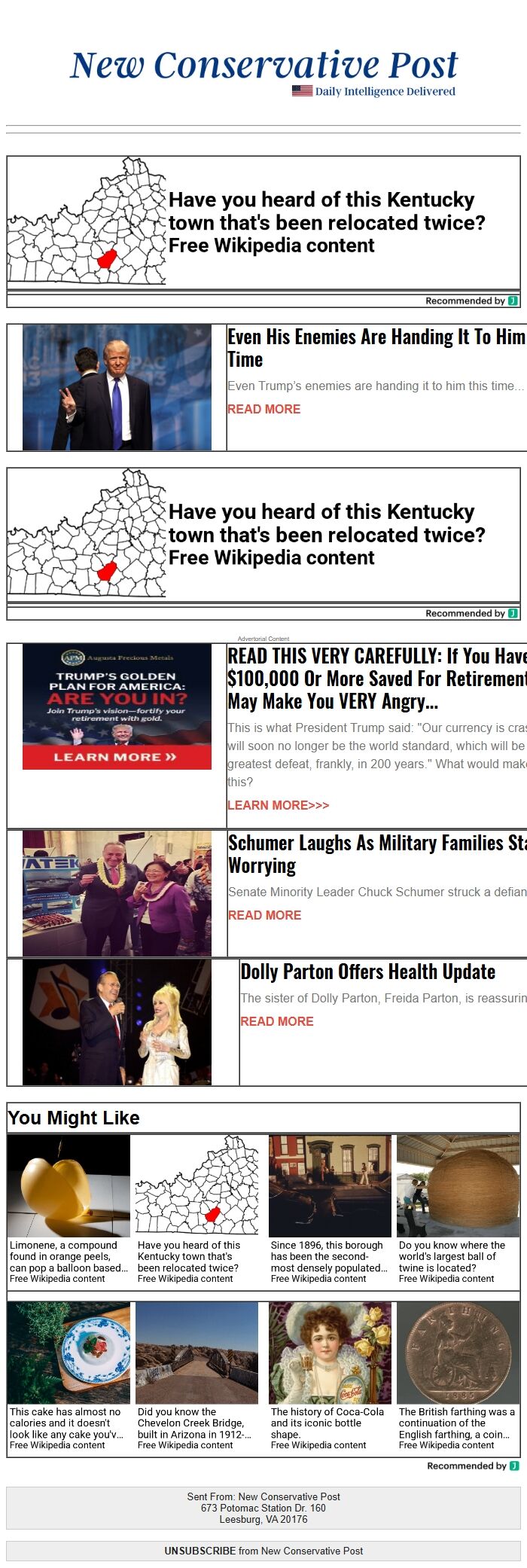Open READ MORE under the Trump enemies article
Image resolution: width=527 pixels, height=1568 pixels.
[264, 409]
